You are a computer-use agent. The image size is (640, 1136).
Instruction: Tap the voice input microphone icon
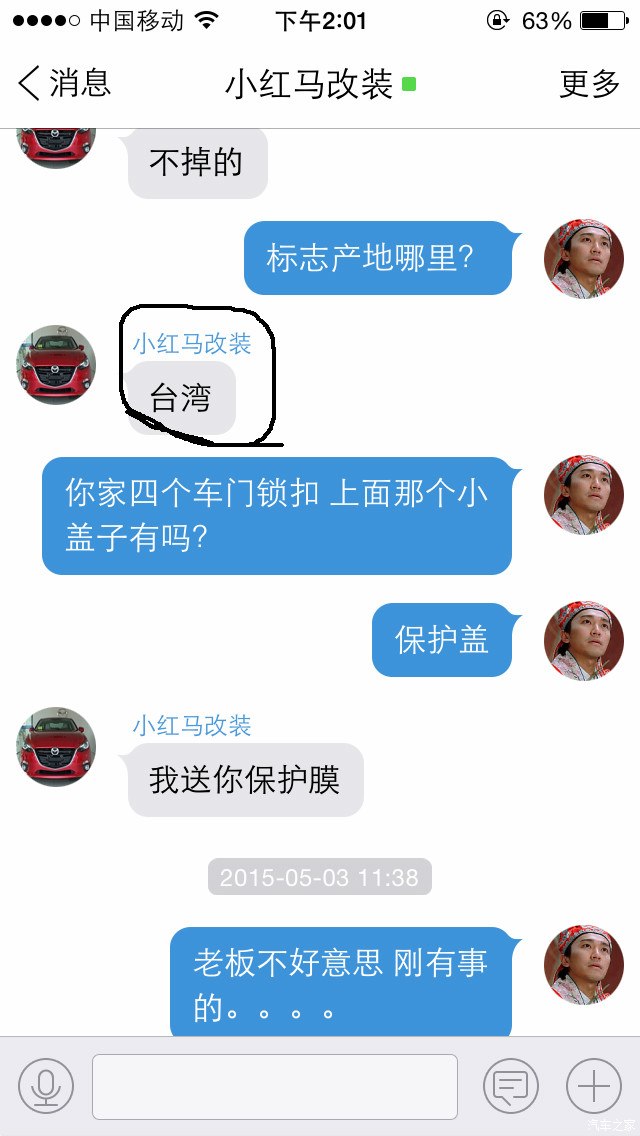[46, 1086]
